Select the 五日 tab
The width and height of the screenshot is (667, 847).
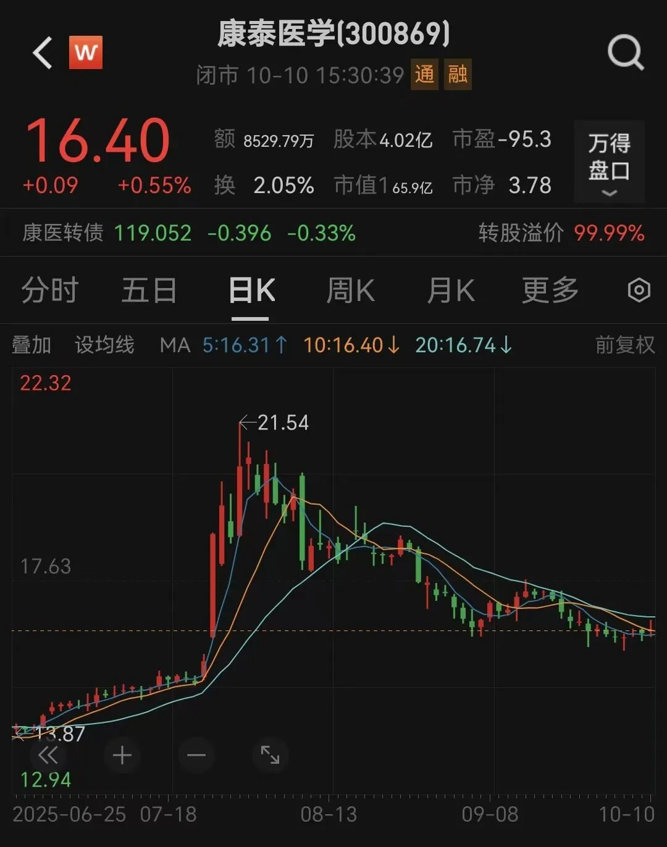point(149,291)
